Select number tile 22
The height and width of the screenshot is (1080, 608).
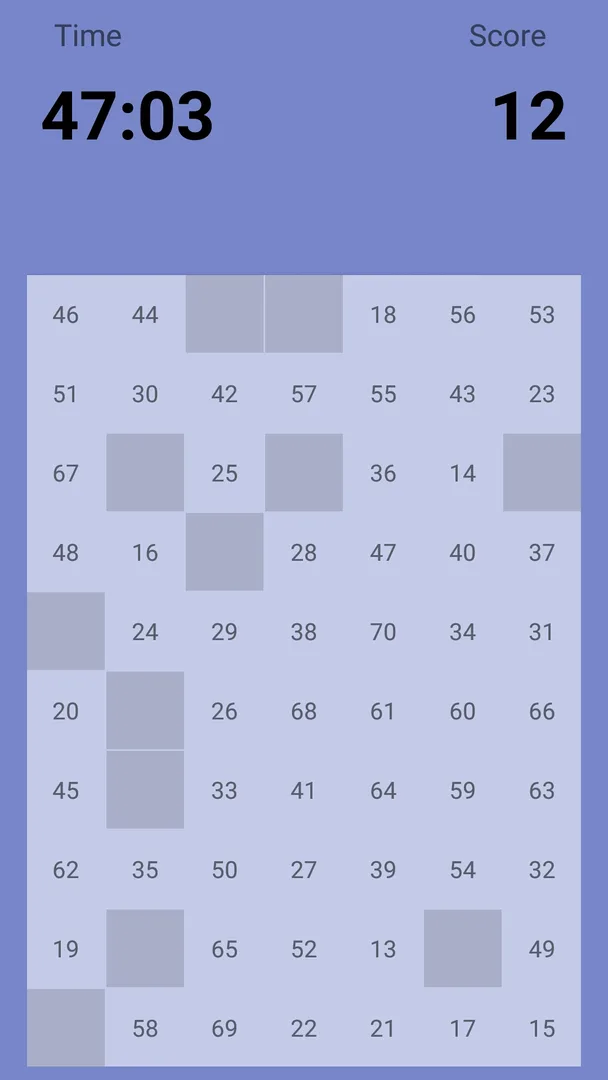point(304,1028)
